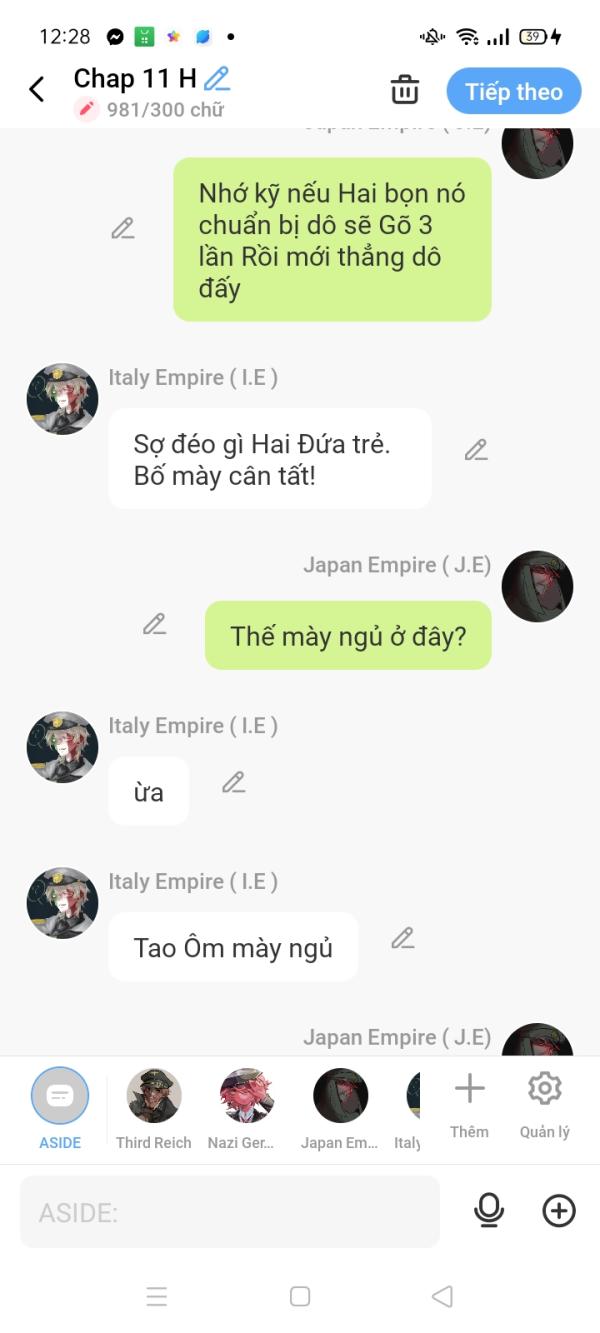Tap the system home button

coord(300,1296)
